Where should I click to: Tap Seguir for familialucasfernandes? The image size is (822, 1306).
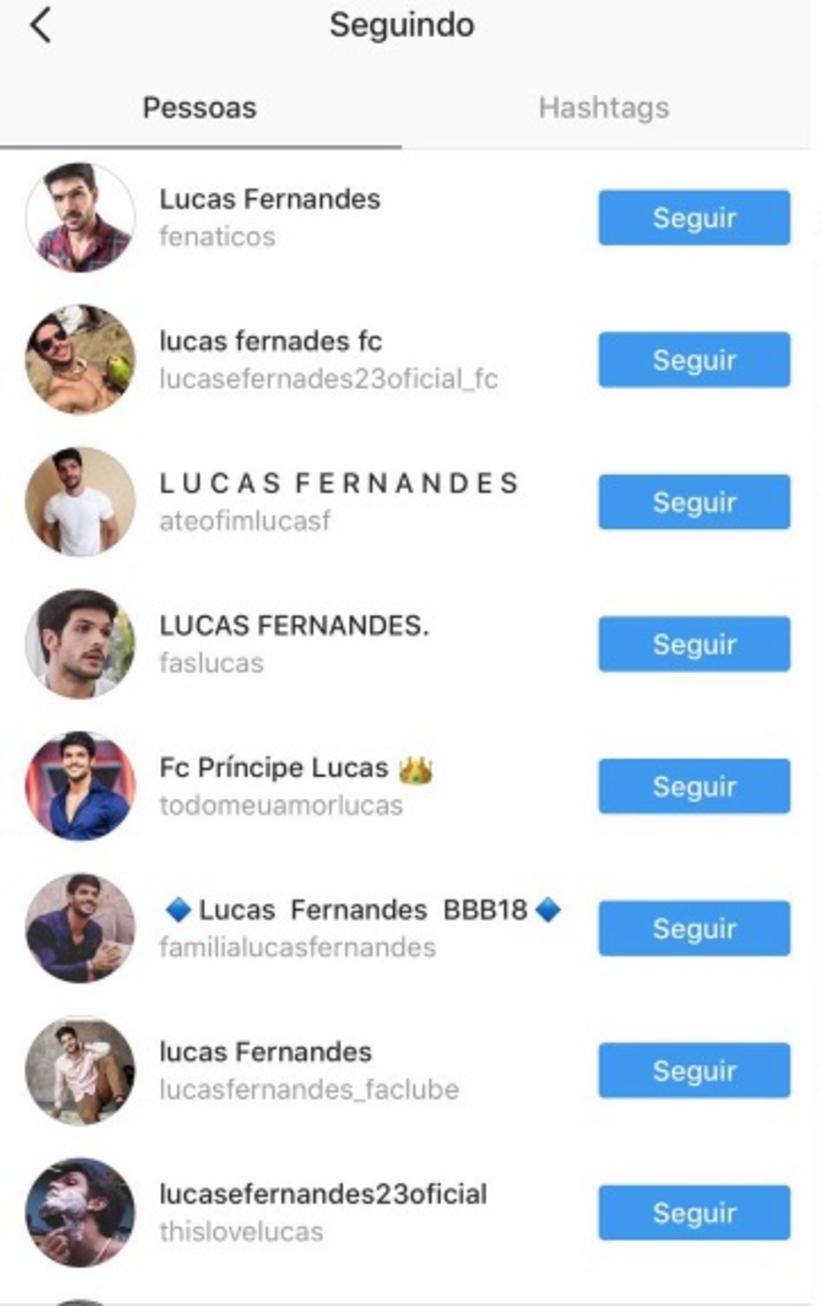click(694, 928)
